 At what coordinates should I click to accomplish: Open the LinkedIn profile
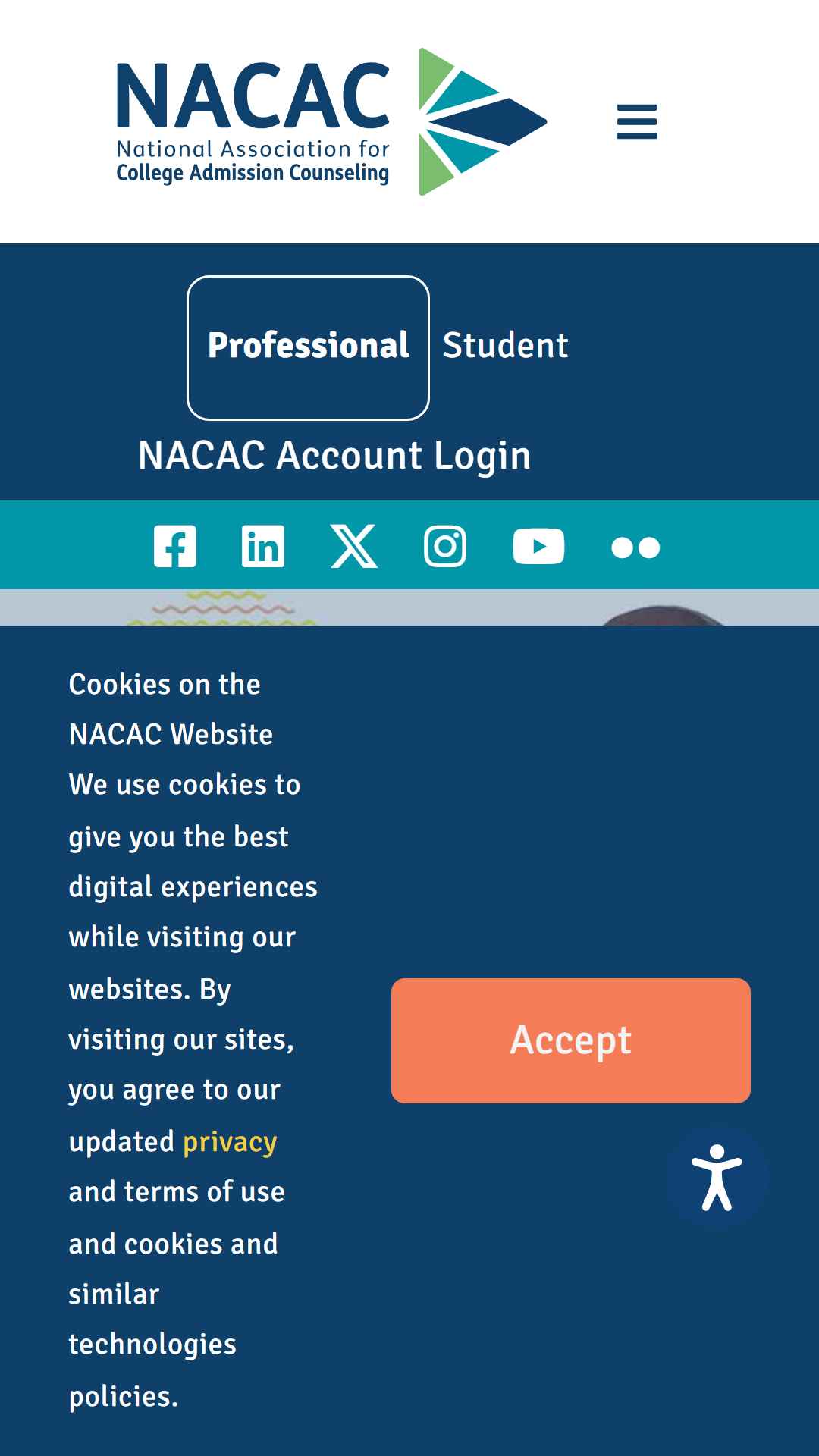tap(263, 546)
